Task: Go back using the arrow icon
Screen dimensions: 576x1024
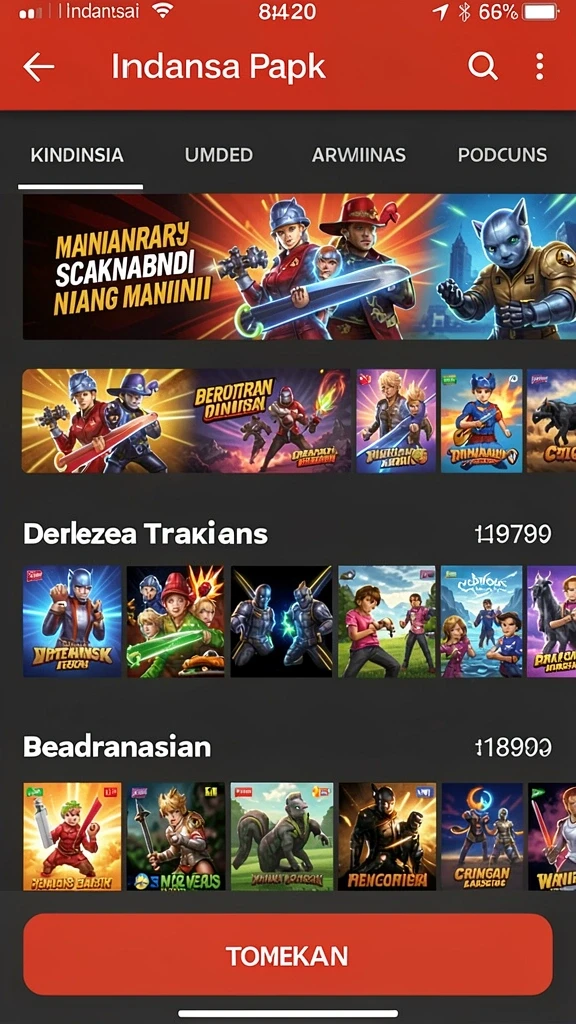Action: pos(39,67)
